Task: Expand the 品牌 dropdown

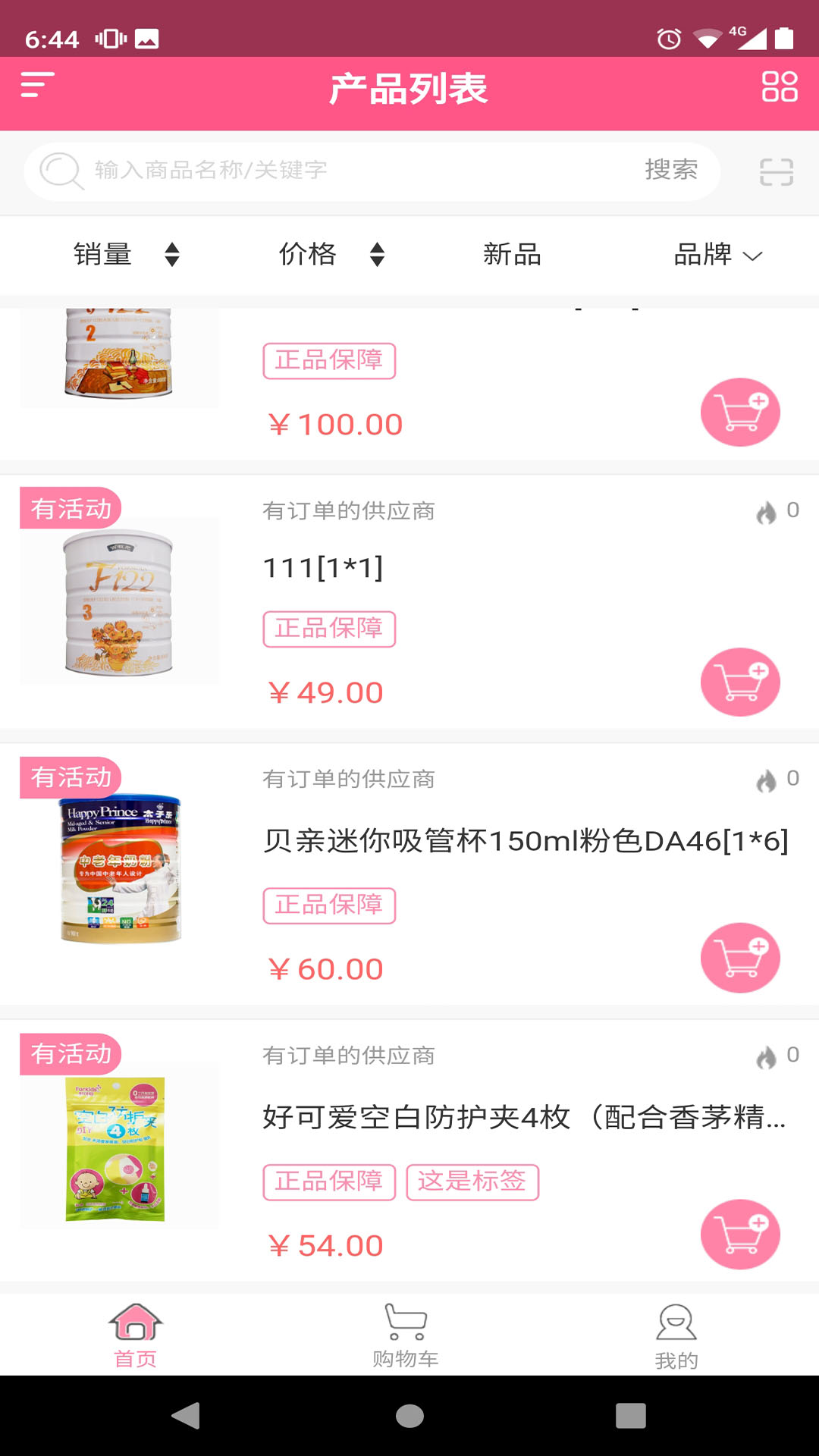Action: click(717, 255)
